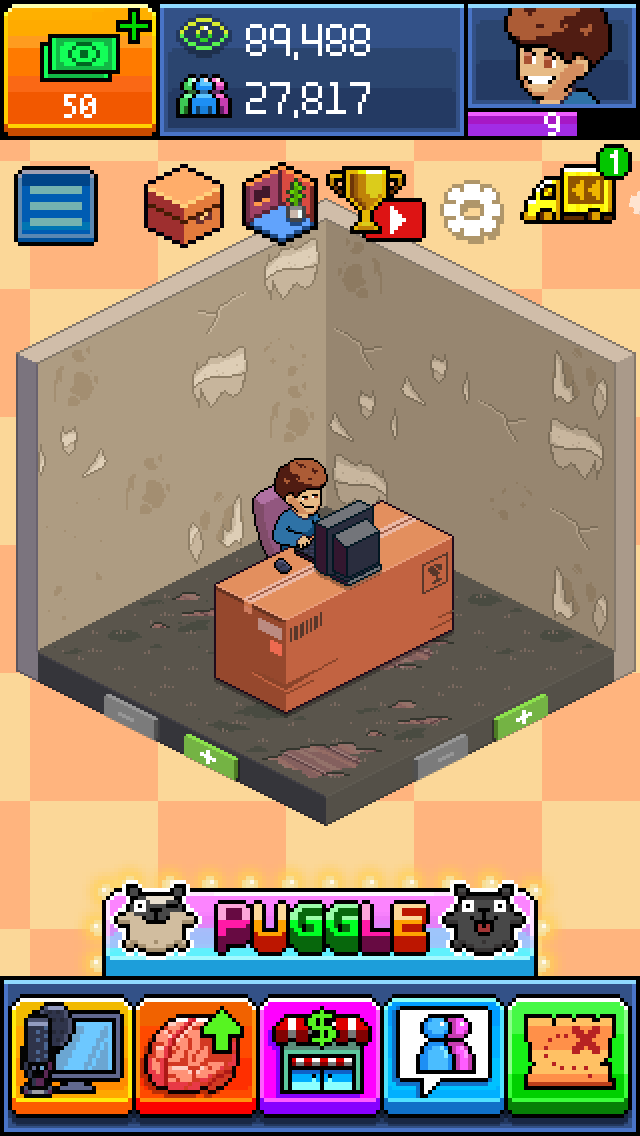Open the brain upgrades tab
Image resolution: width=640 pixels, height=1136 pixels.
point(197,1057)
